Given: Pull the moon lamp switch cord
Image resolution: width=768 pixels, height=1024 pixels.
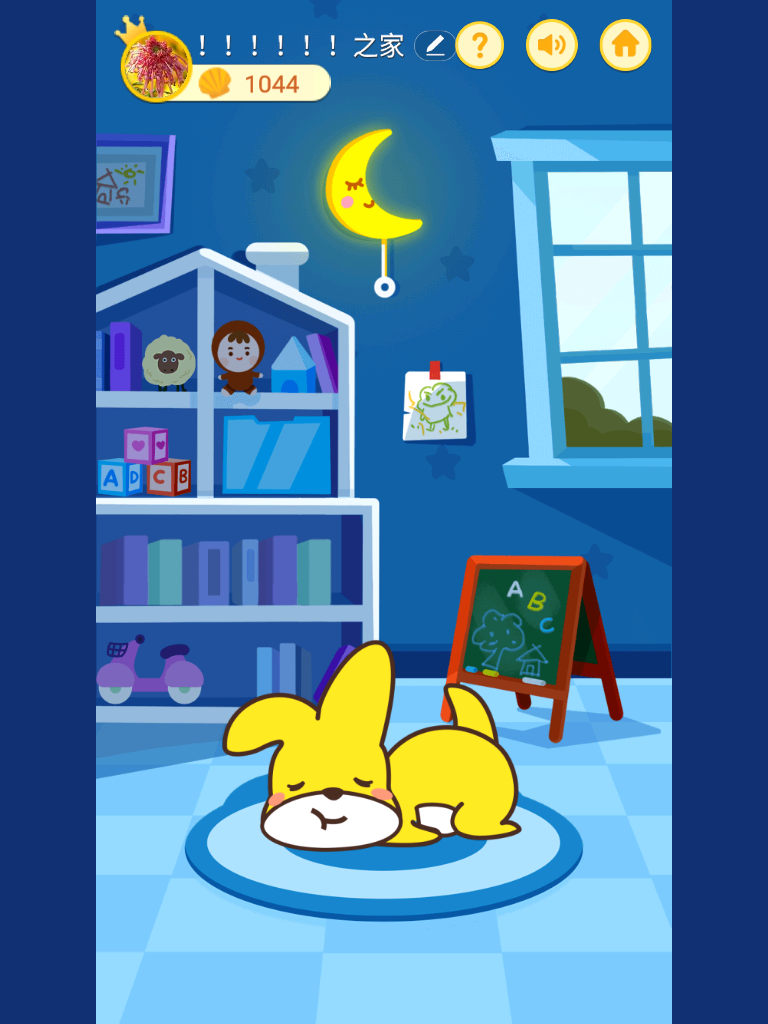Looking at the screenshot, I should point(384,287).
